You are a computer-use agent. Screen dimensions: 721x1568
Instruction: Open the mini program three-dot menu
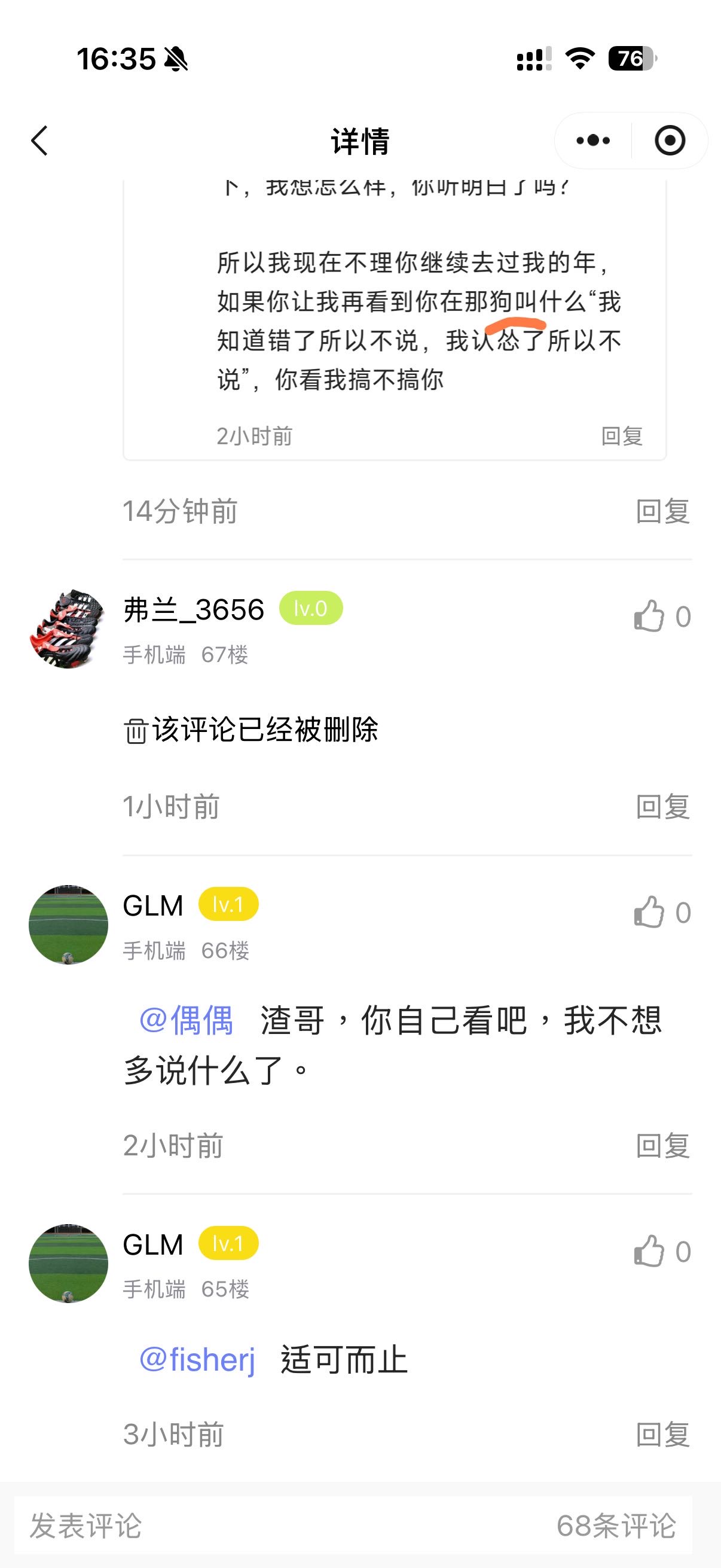[x=593, y=141]
